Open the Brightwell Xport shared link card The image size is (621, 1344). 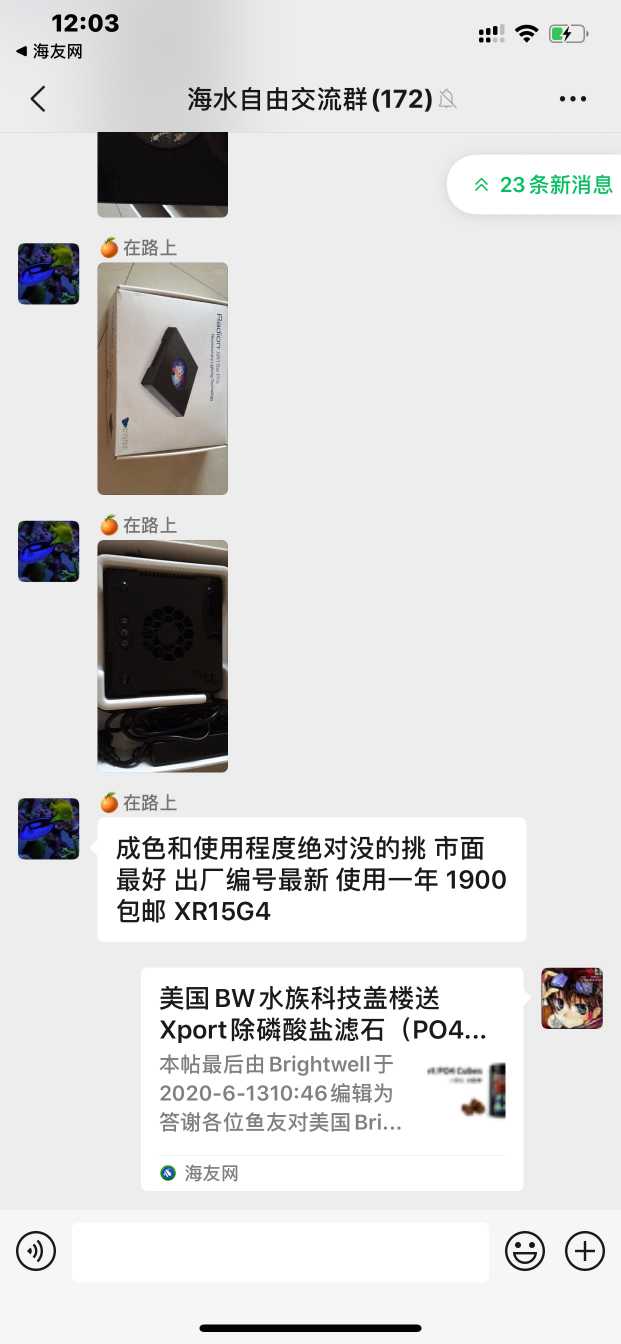331,1078
